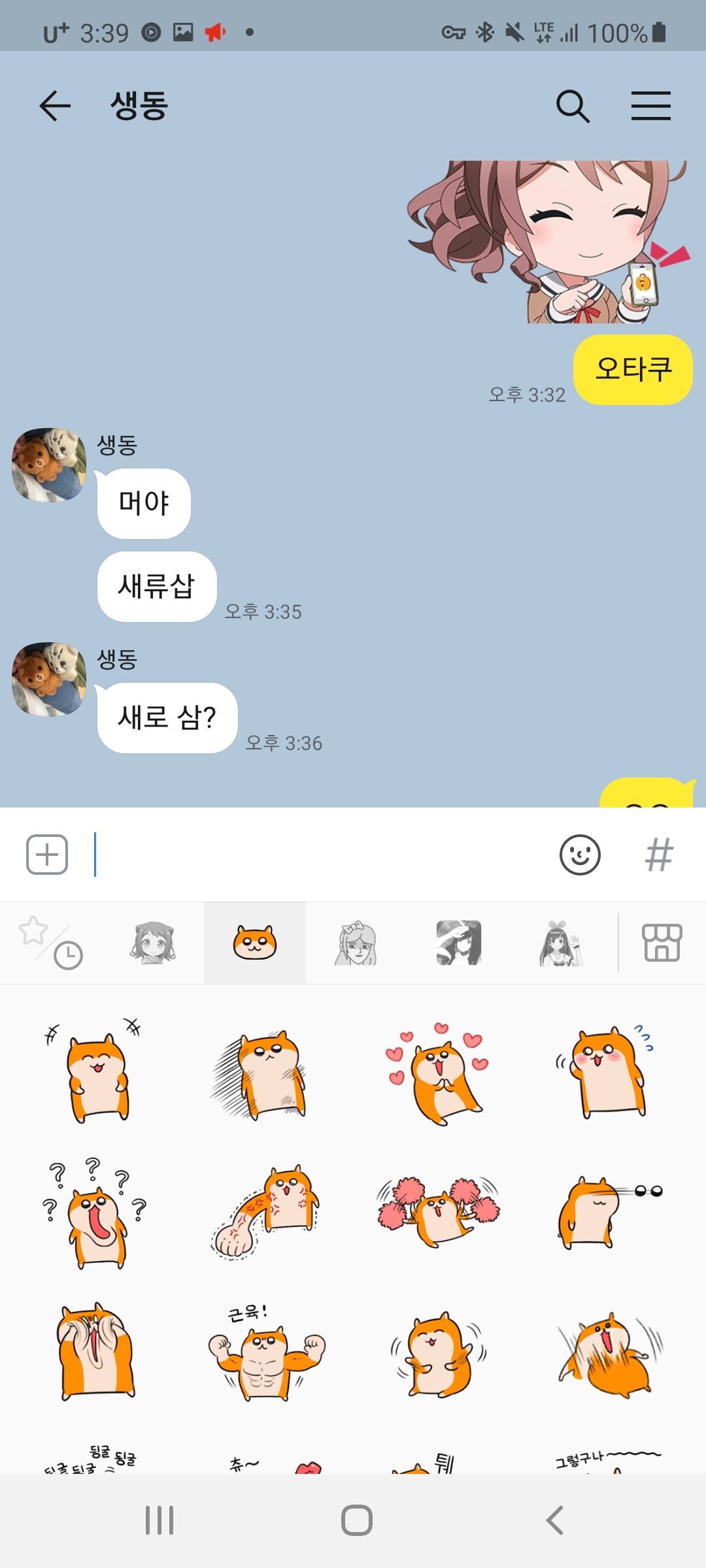The image size is (706, 1568).
Task: Open the chat room menu
Action: point(650,106)
